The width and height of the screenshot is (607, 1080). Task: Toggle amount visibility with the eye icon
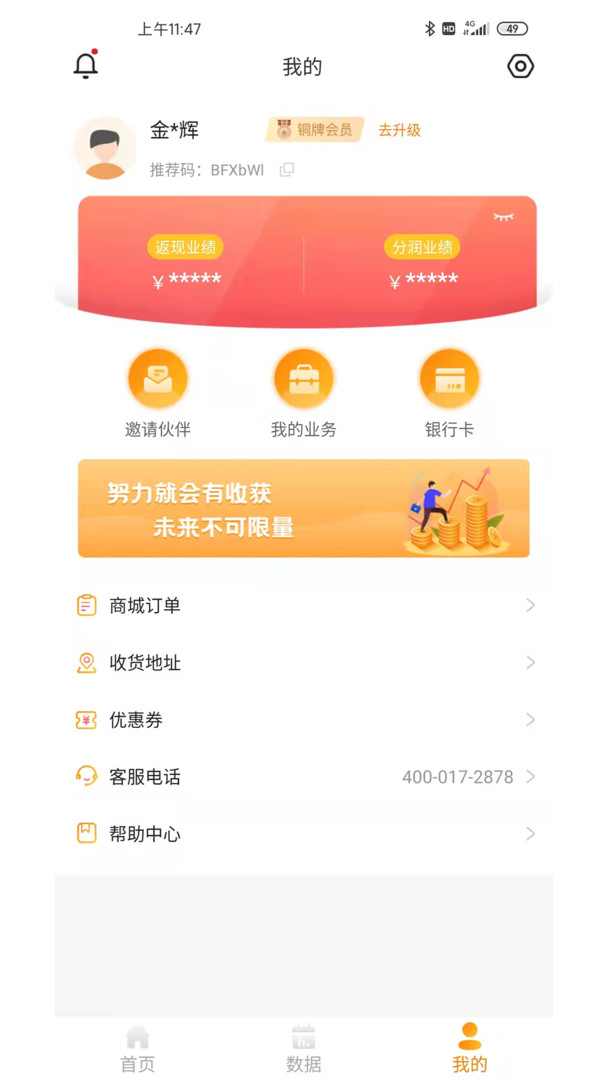click(x=503, y=216)
